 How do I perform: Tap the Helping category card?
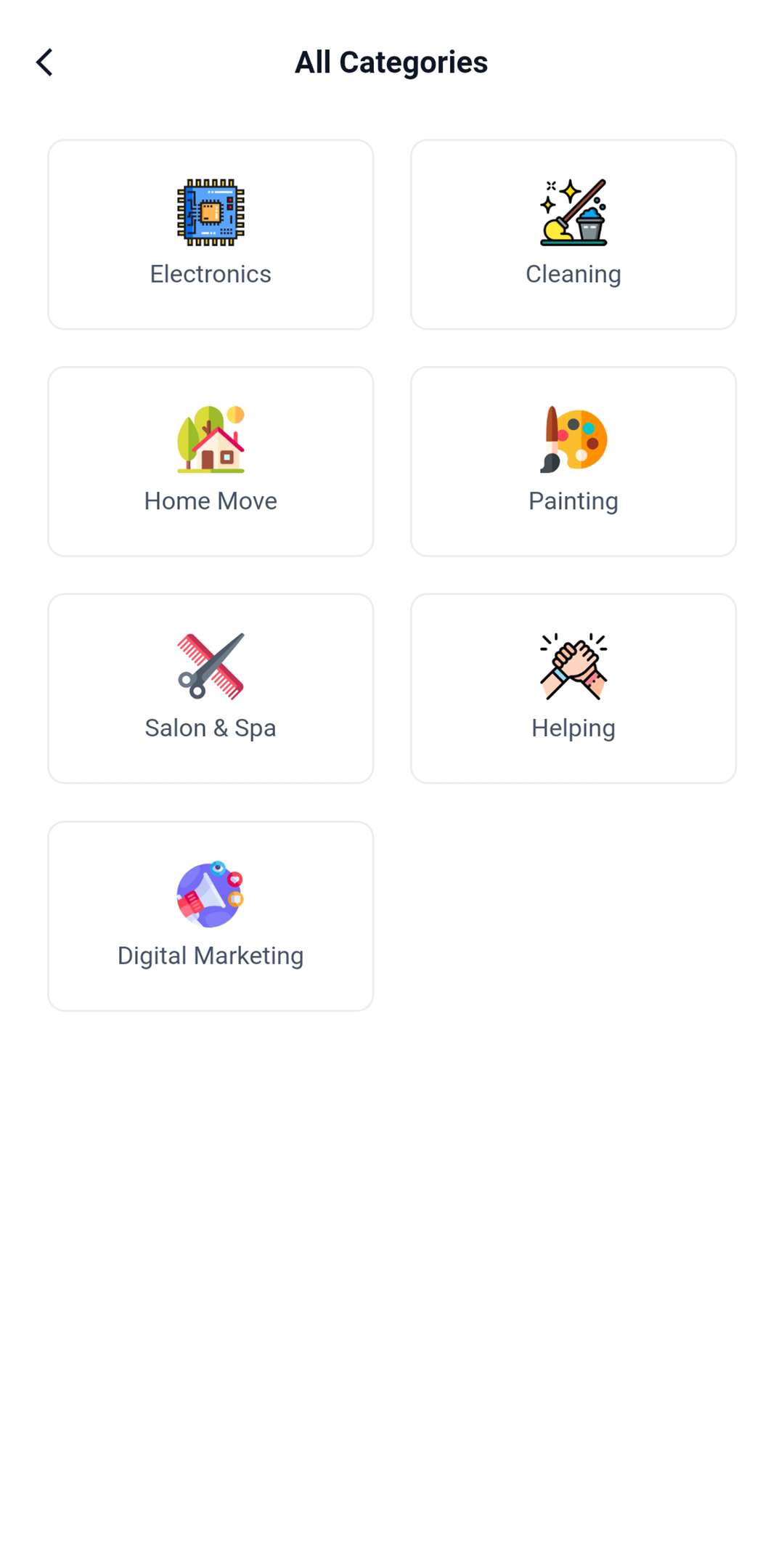573,689
